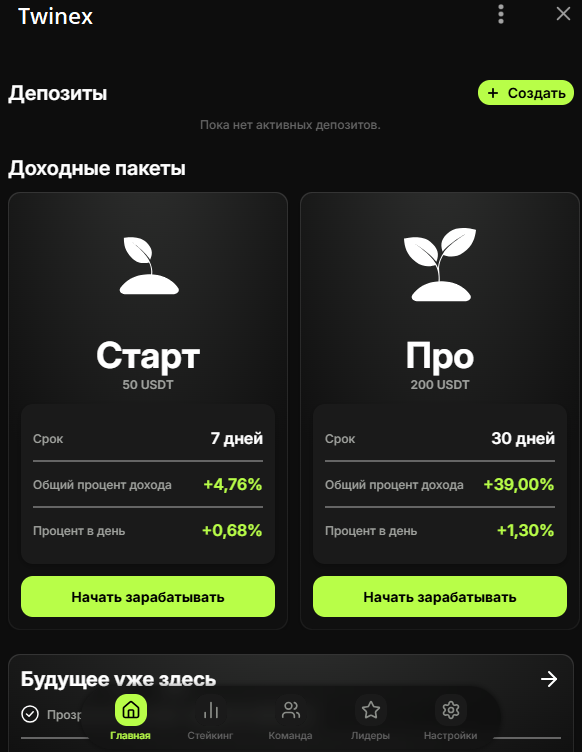Start earning with the Про package

pyautogui.click(x=440, y=597)
